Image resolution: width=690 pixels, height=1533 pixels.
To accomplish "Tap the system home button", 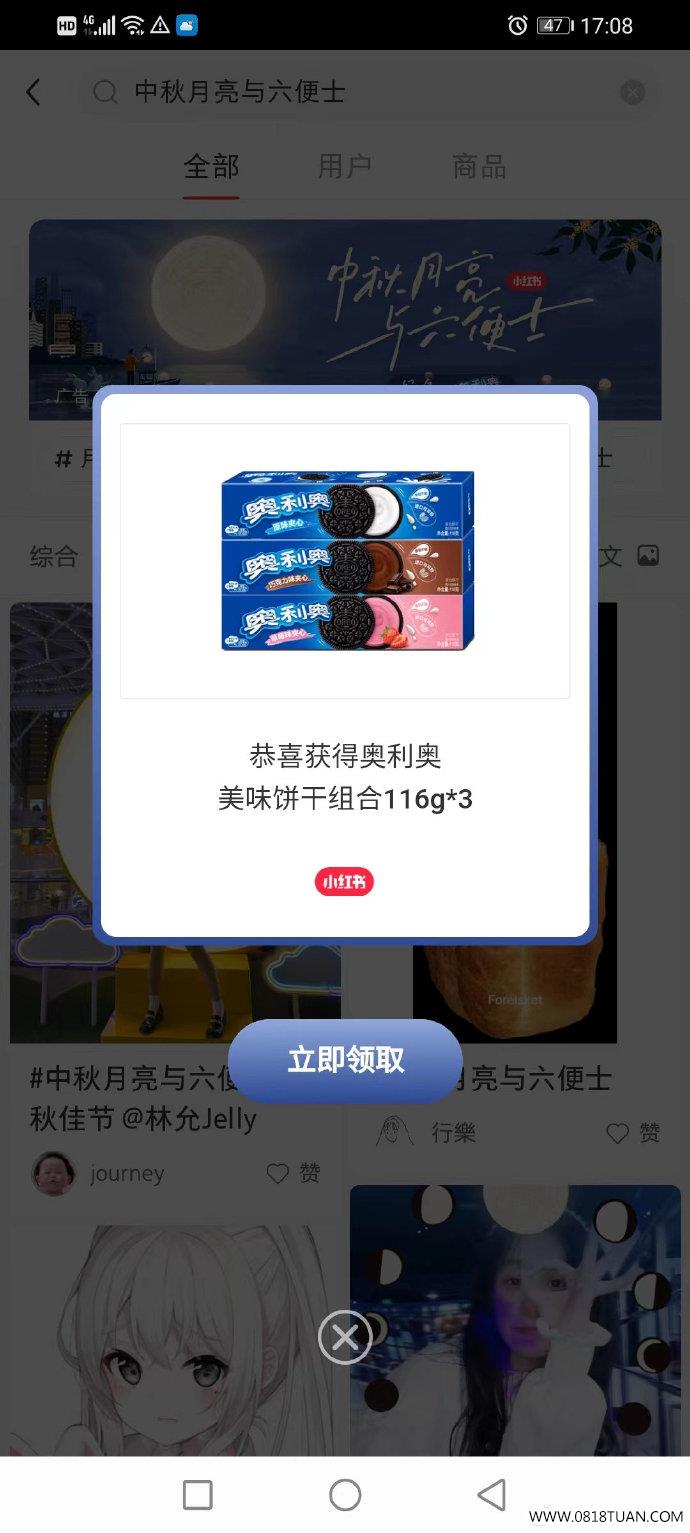I will click(x=345, y=1495).
